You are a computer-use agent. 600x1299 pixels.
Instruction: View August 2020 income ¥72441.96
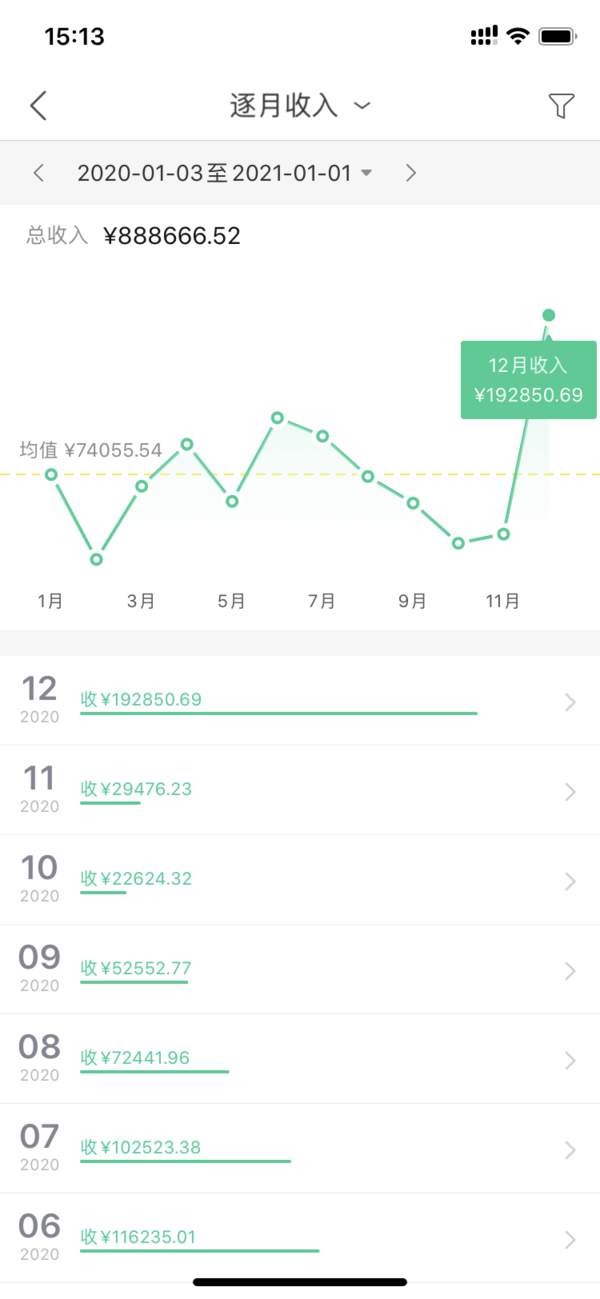300,1059
